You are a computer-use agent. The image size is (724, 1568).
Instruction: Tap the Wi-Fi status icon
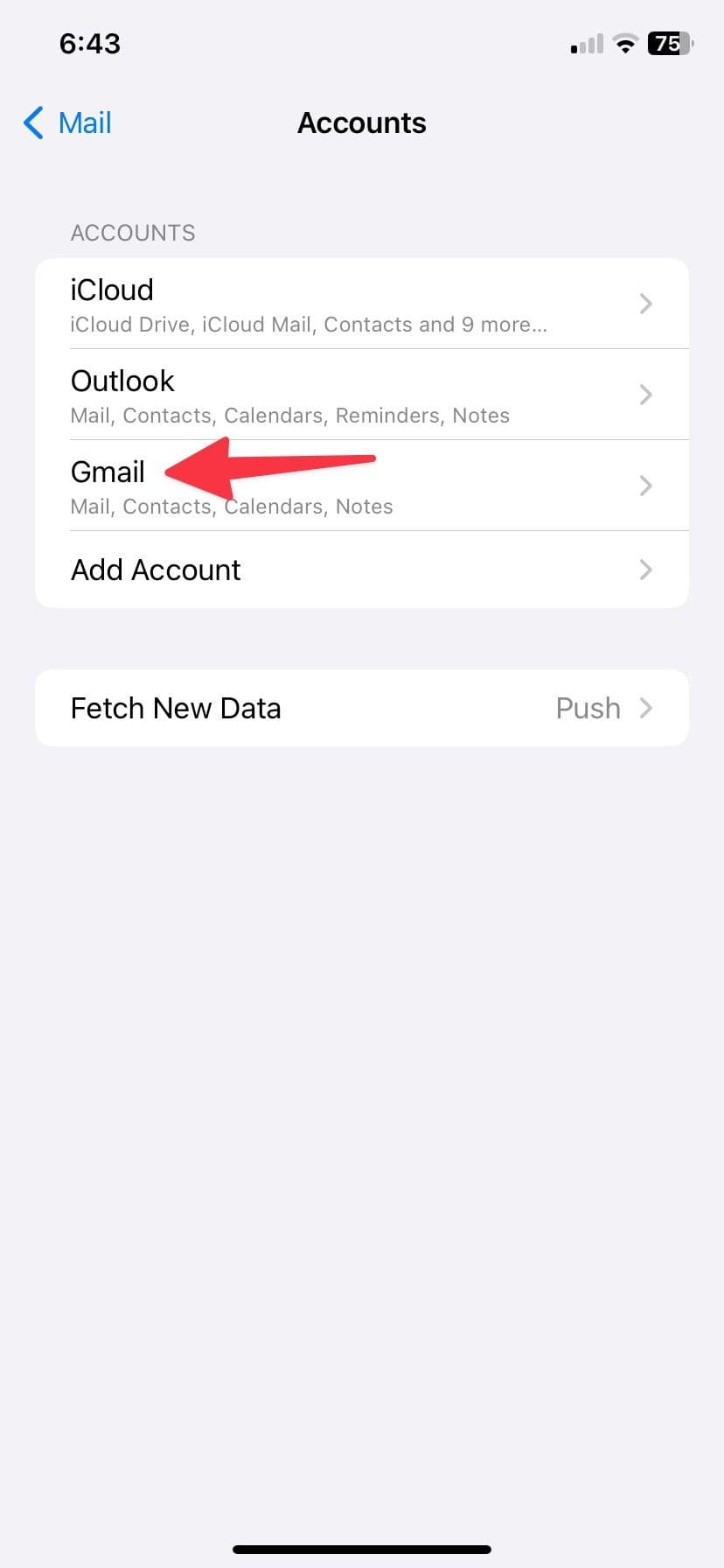[x=624, y=43]
